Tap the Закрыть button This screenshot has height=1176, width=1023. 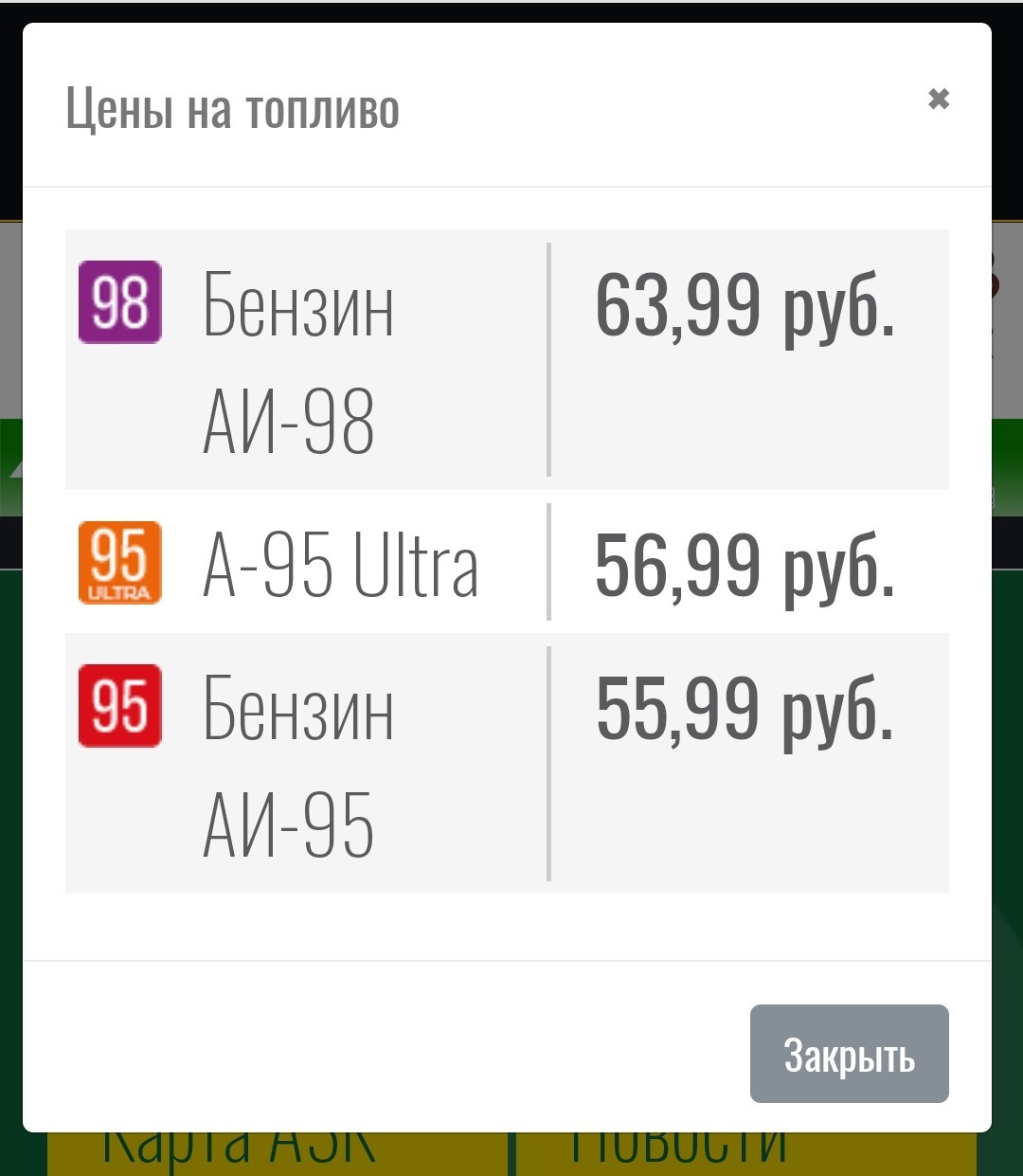[849, 1054]
